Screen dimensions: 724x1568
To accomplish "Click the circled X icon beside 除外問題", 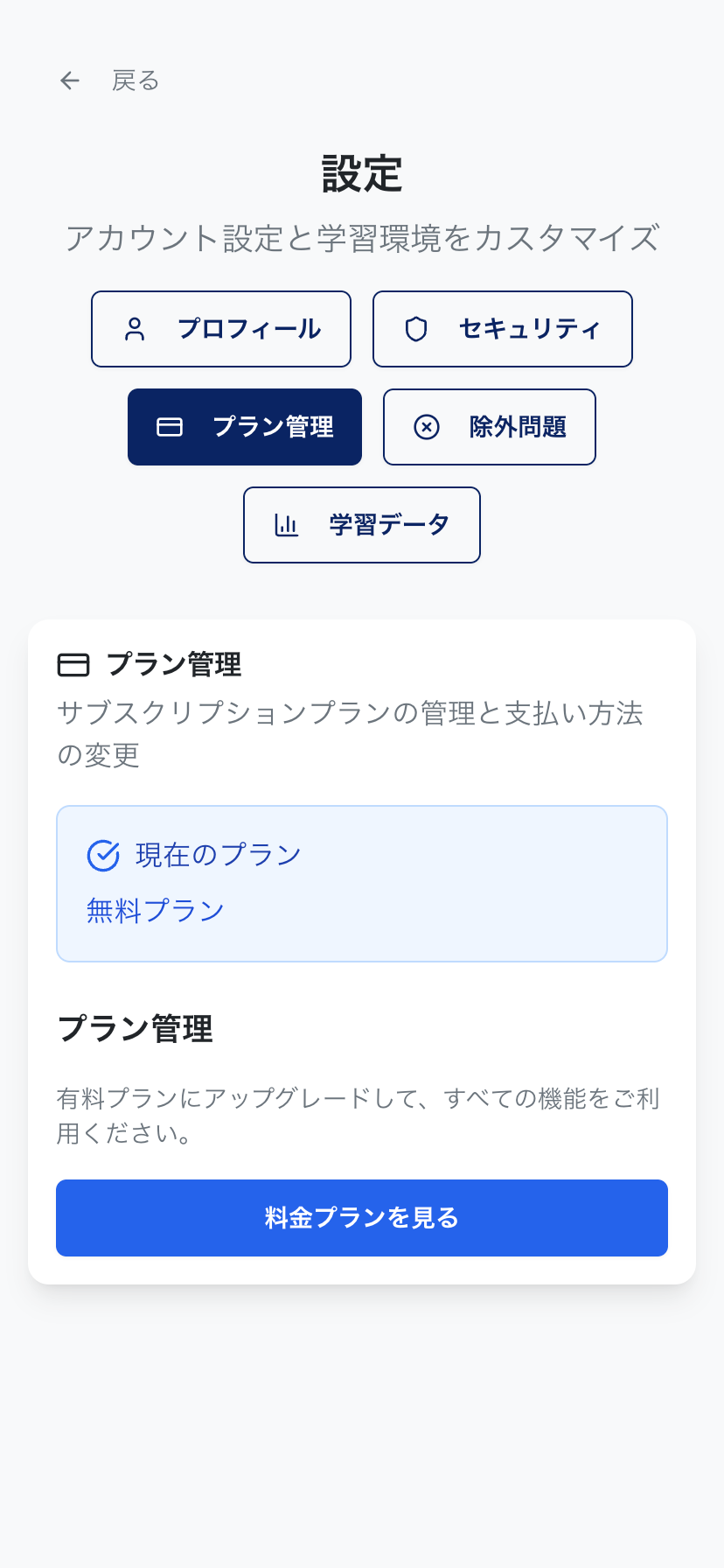I will 426,427.
